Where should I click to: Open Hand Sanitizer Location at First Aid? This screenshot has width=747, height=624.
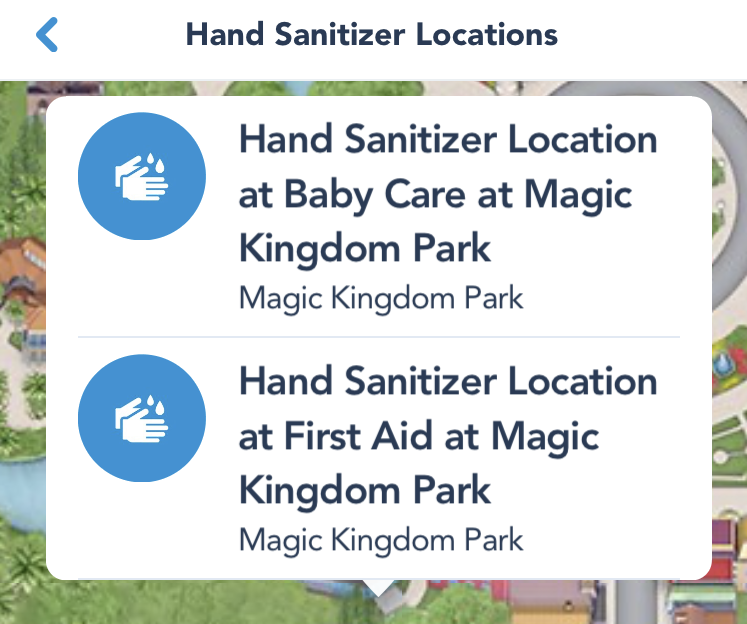point(448,436)
